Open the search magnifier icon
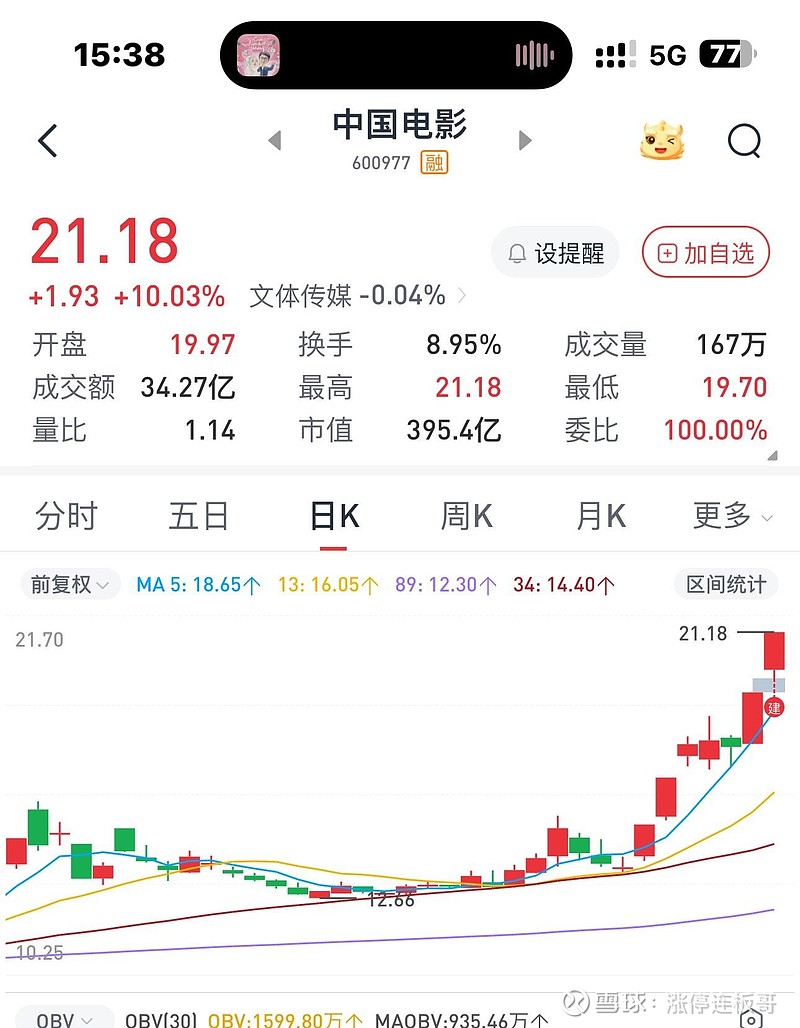800x1028 pixels. (x=744, y=141)
